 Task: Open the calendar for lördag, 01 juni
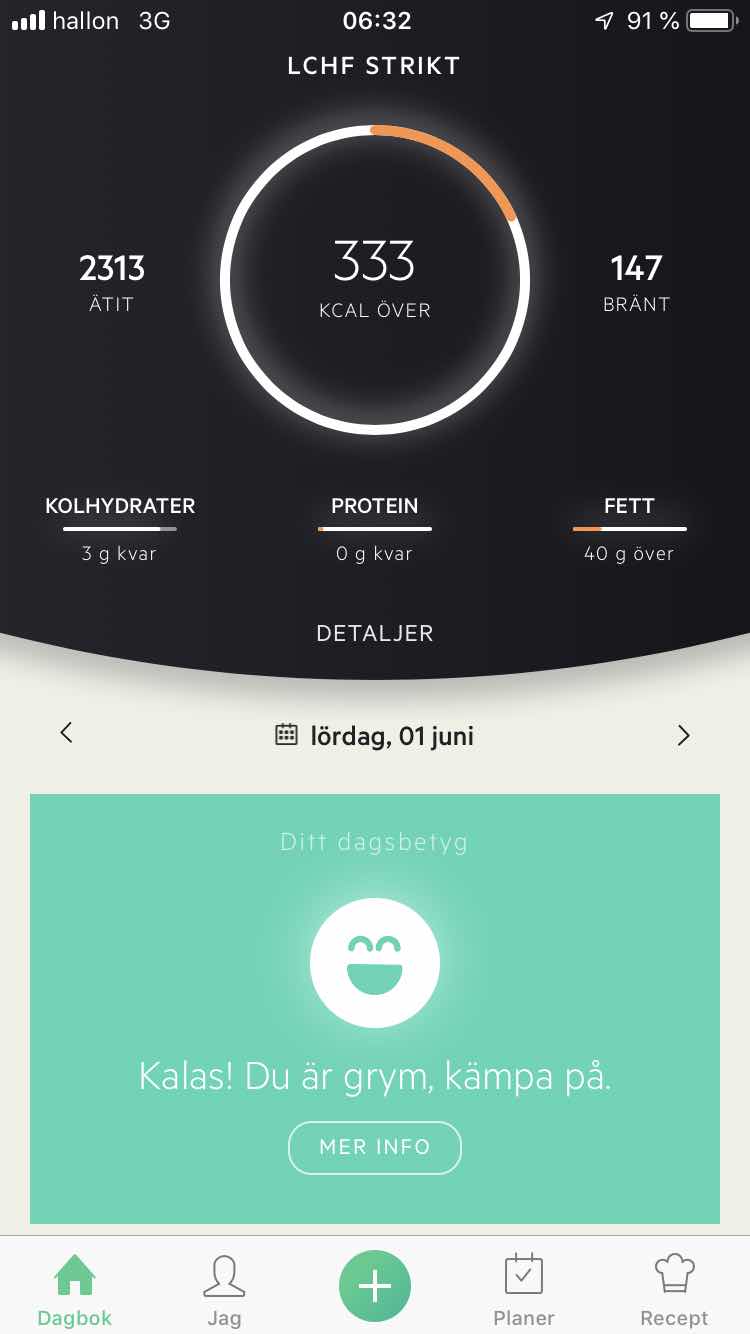coord(375,736)
